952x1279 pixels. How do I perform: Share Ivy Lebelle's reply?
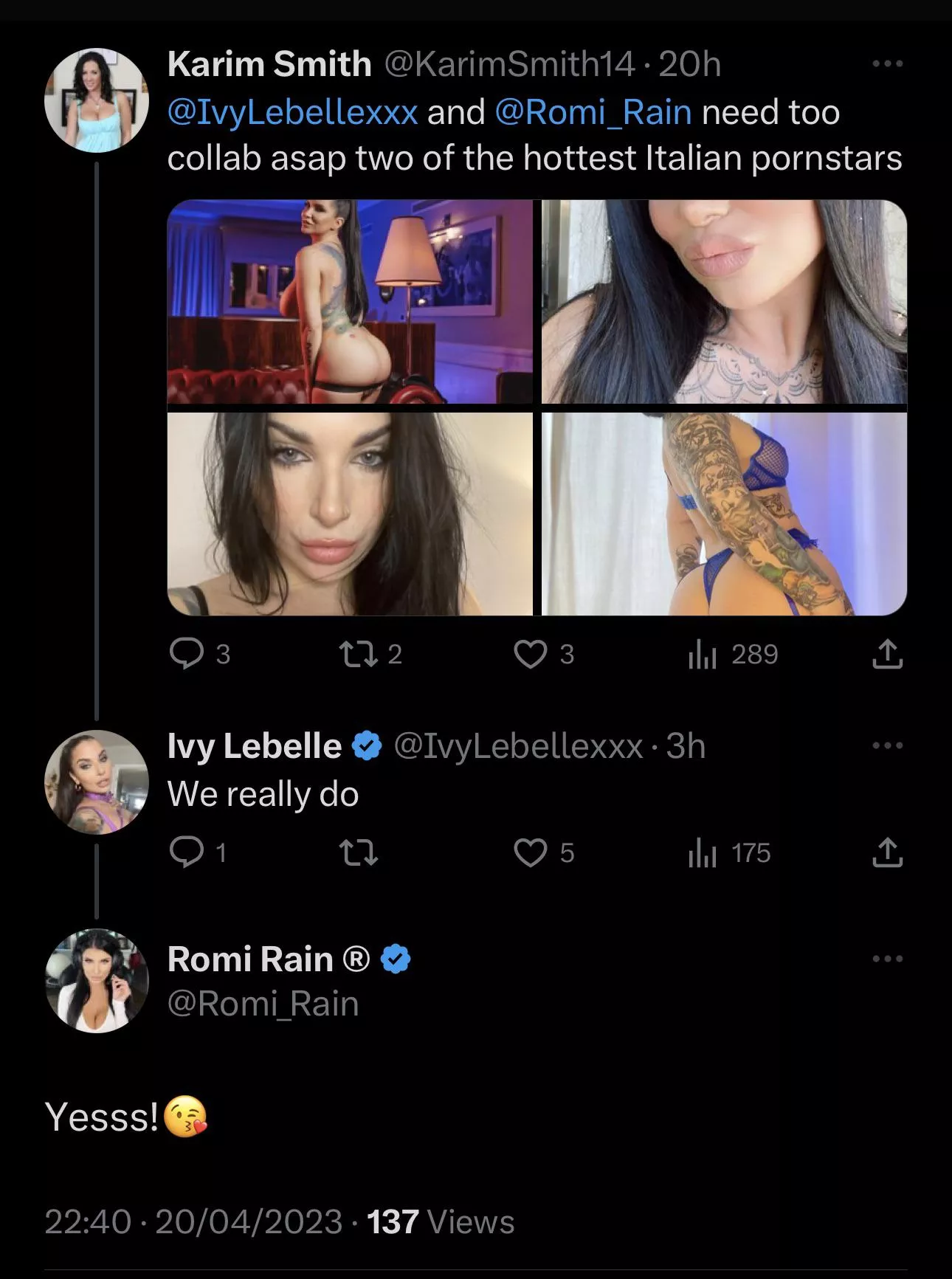click(887, 852)
